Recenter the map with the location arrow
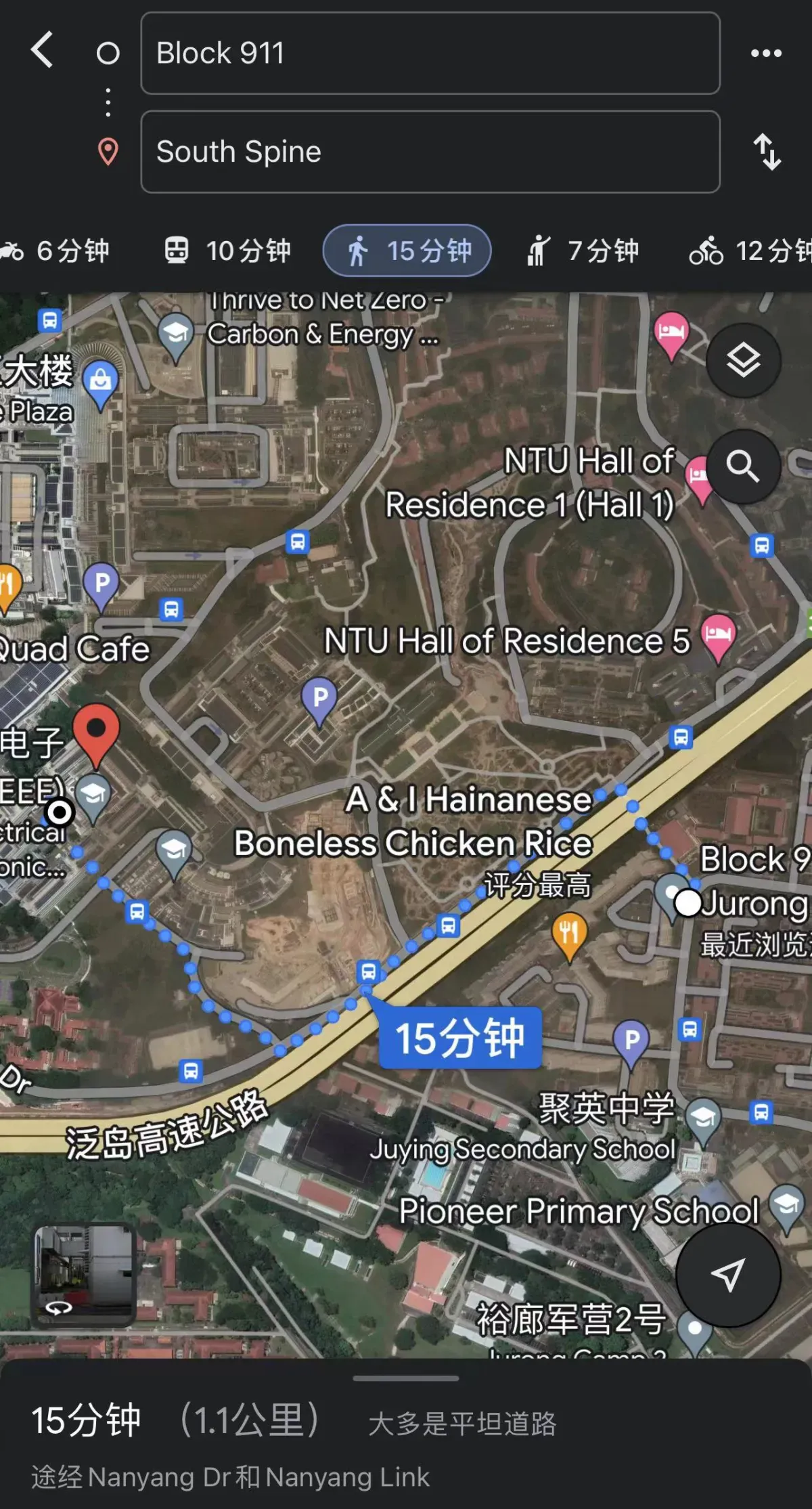This screenshot has width=812, height=1509. point(728,1274)
